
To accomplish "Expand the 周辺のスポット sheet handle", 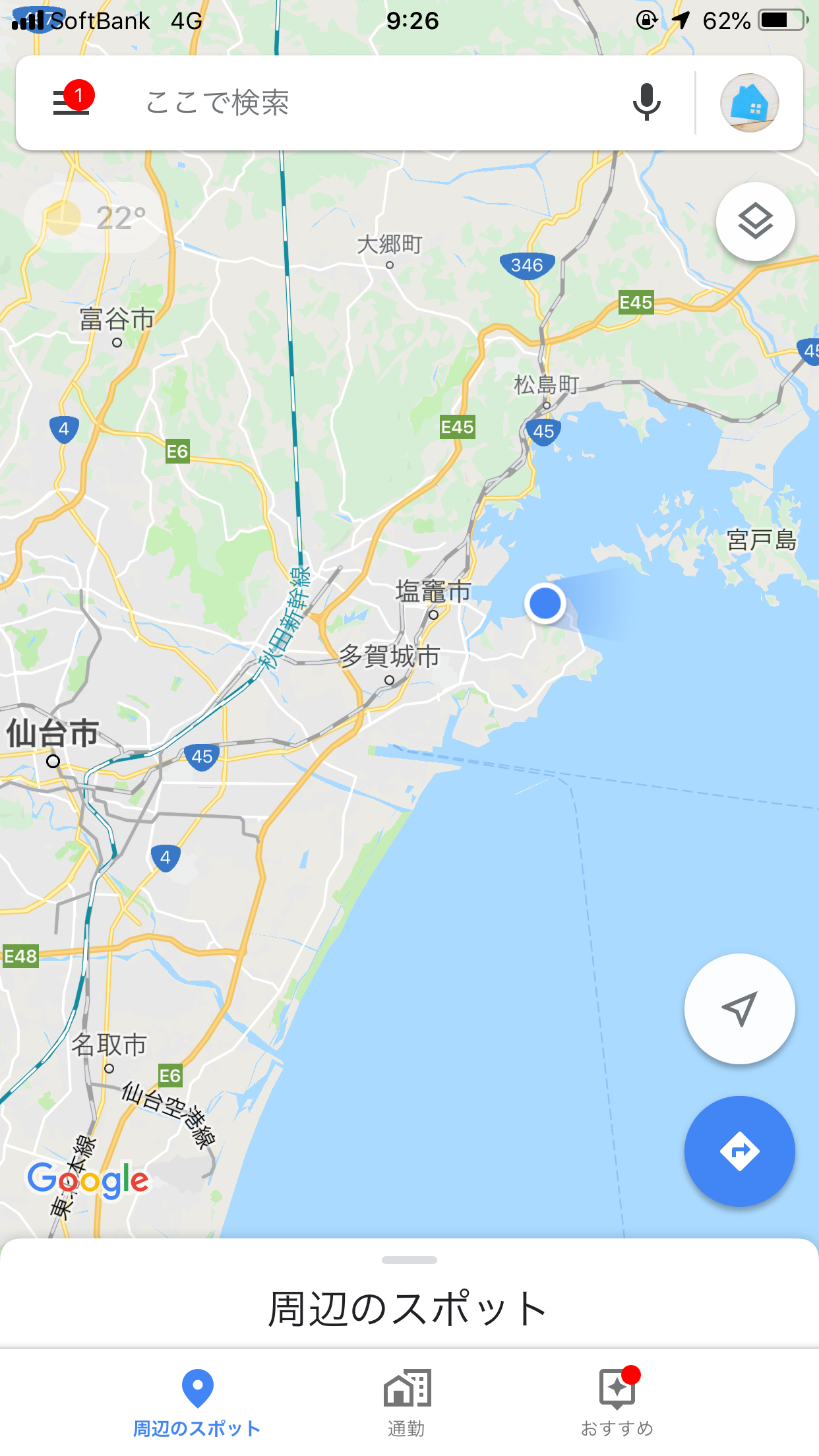I will pyautogui.click(x=409, y=1260).
